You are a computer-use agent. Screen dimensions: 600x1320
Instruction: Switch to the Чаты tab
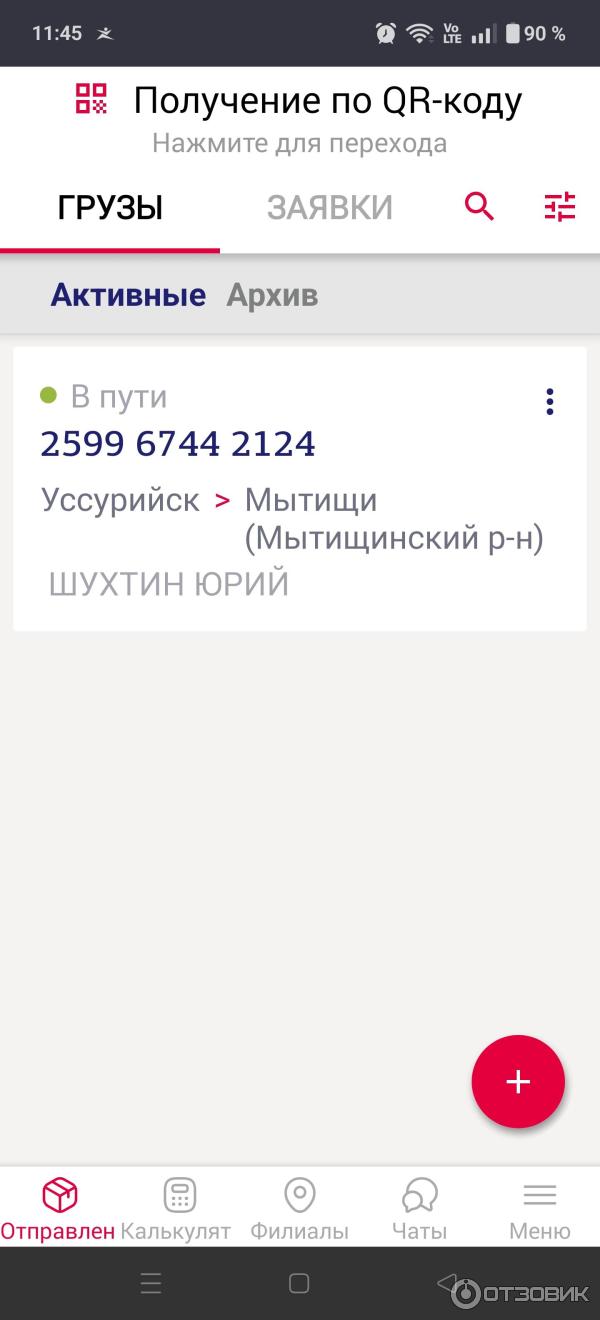pos(419,1208)
